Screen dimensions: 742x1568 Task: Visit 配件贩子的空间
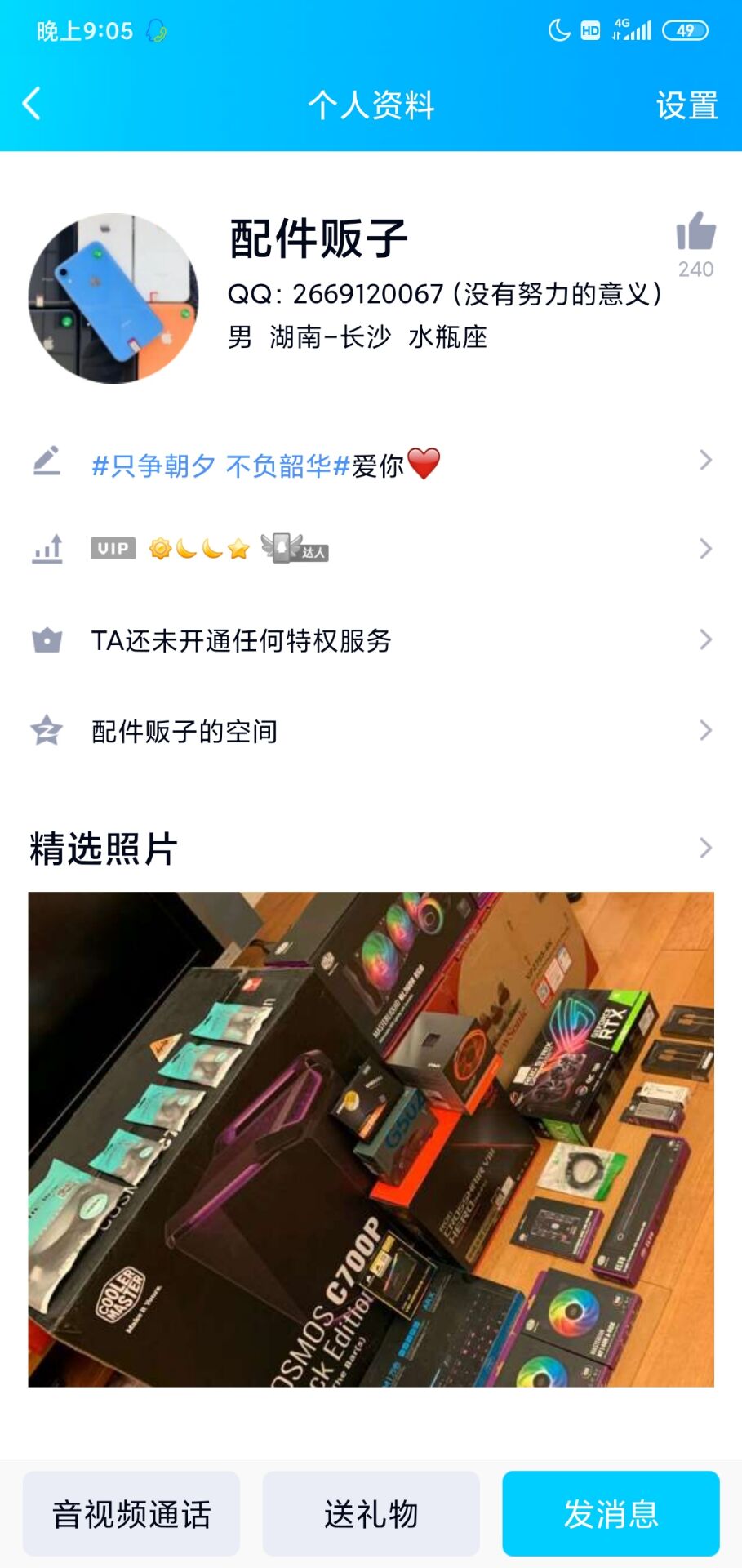point(371,731)
